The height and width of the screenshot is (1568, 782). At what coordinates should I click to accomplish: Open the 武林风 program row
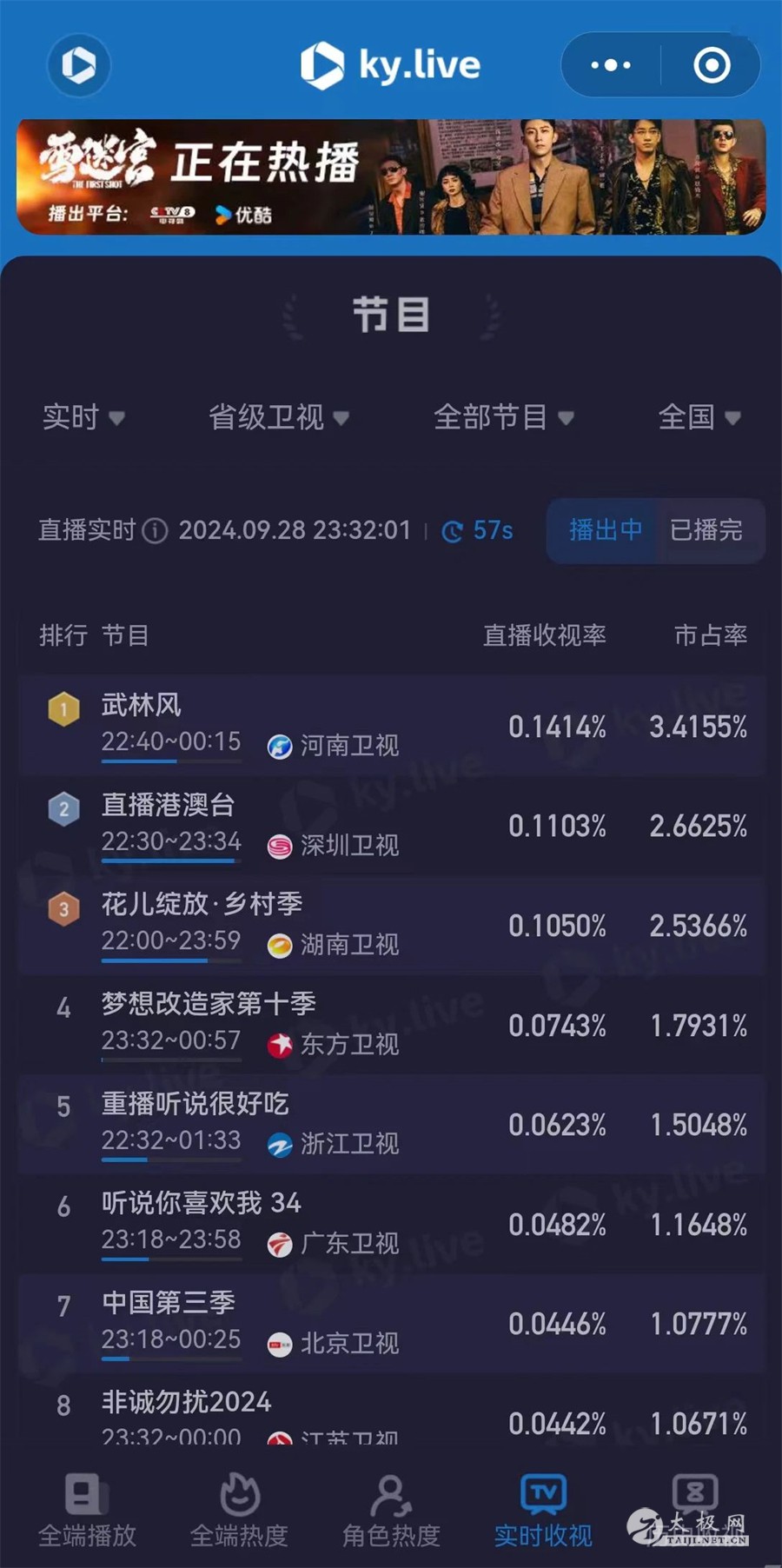point(391,726)
